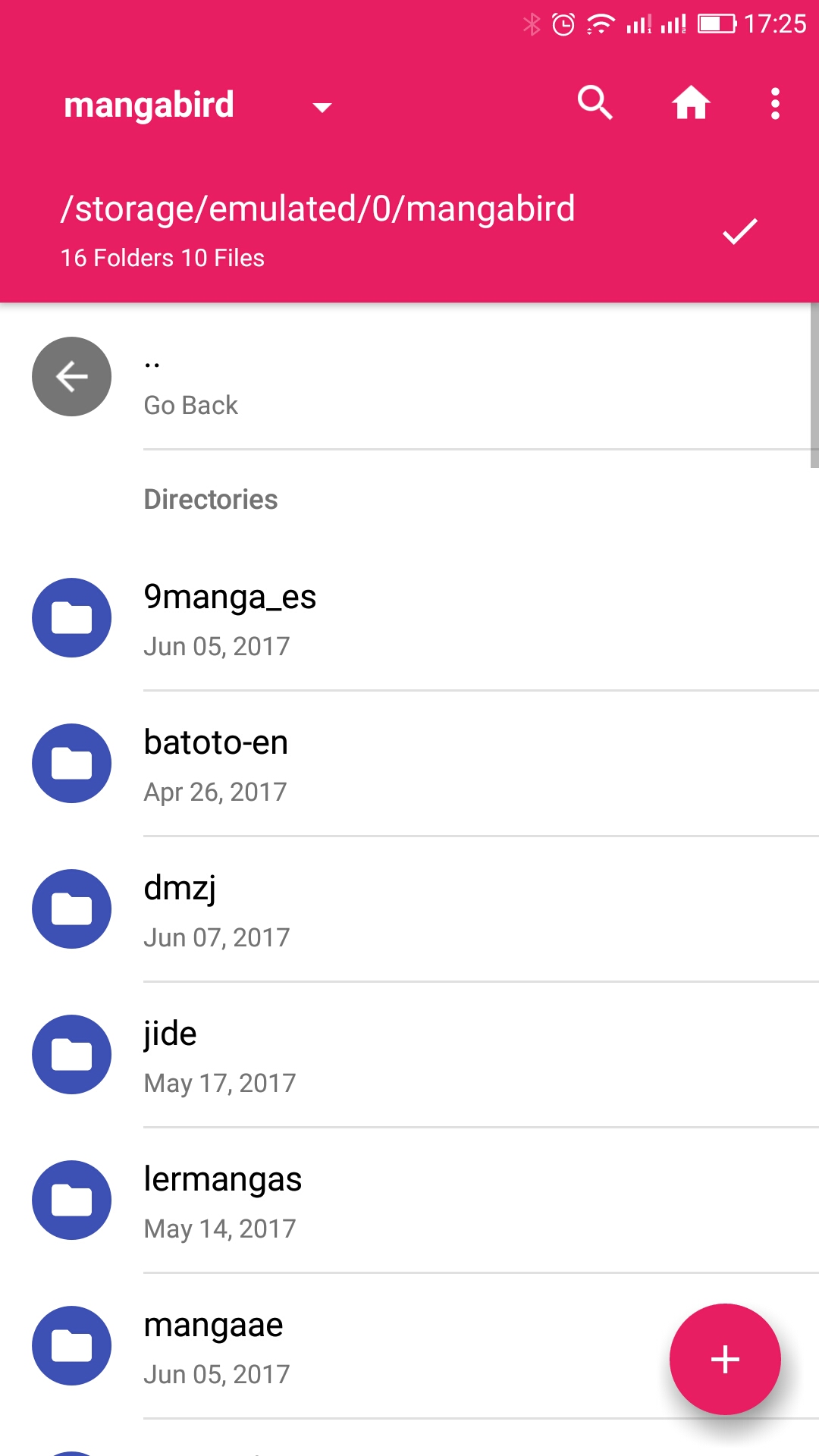Viewport: 819px width, 1456px height.
Task: Open the mangaae folder icon
Action: pos(71,1346)
